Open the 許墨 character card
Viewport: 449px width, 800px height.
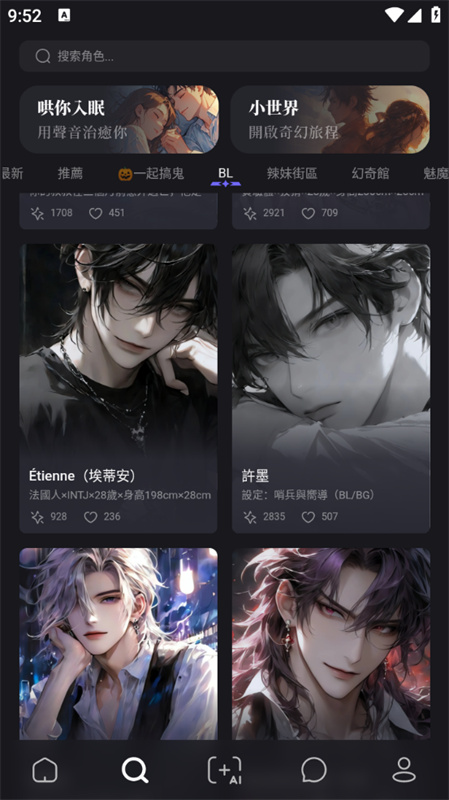(331, 388)
